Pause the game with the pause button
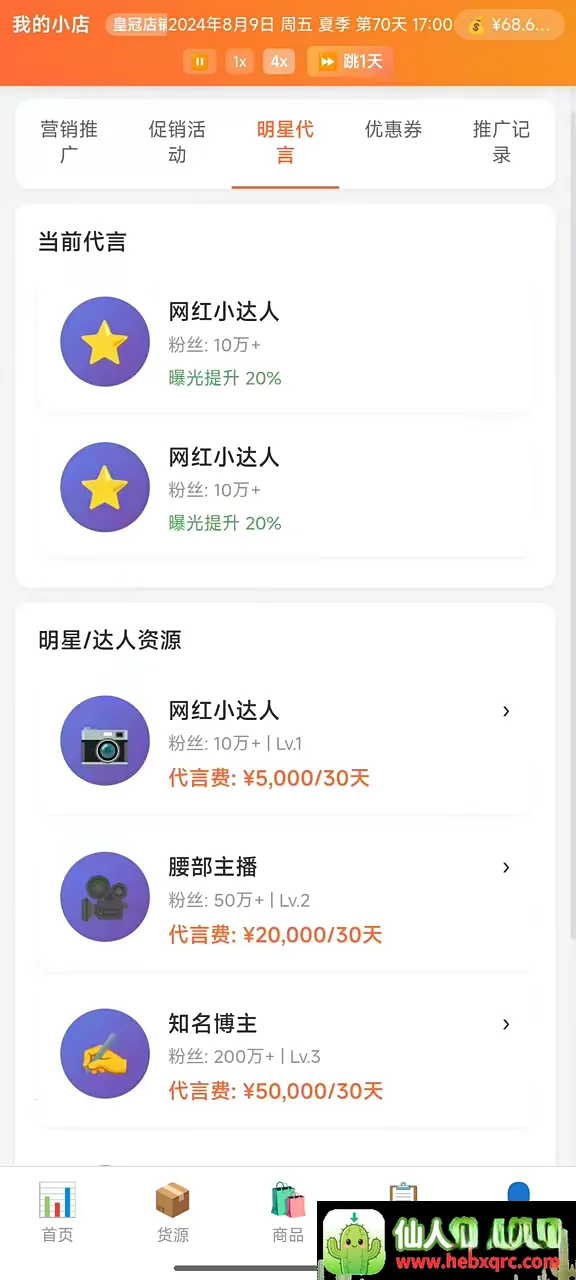The height and width of the screenshot is (1280, 576). (199, 62)
